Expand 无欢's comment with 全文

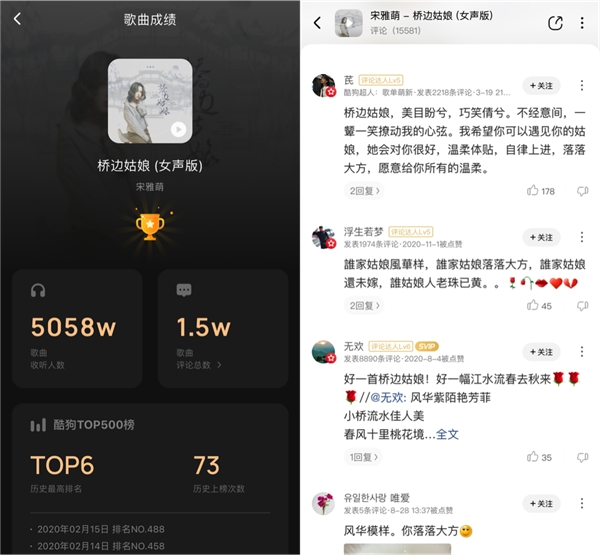point(447,434)
